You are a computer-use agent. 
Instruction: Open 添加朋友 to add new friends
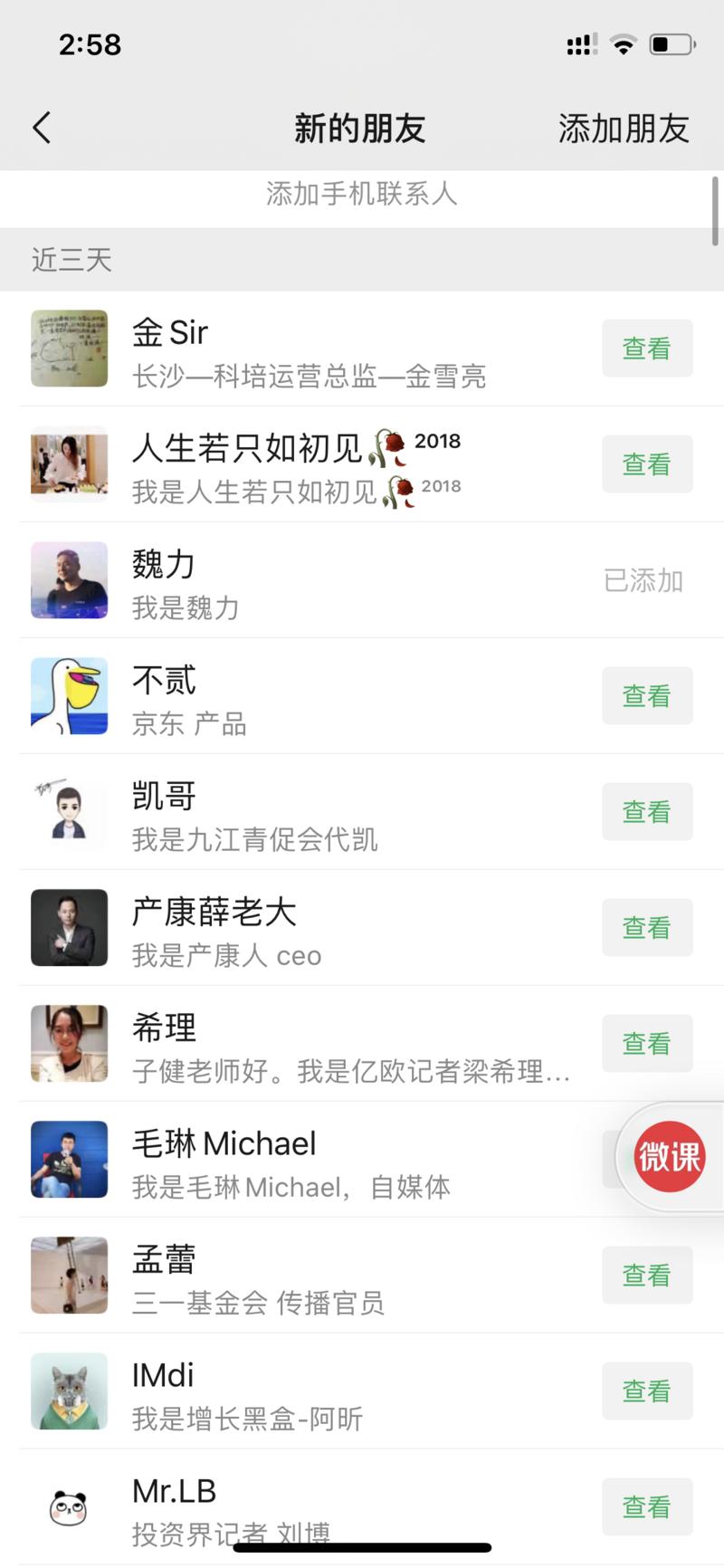tap(623, 128)
